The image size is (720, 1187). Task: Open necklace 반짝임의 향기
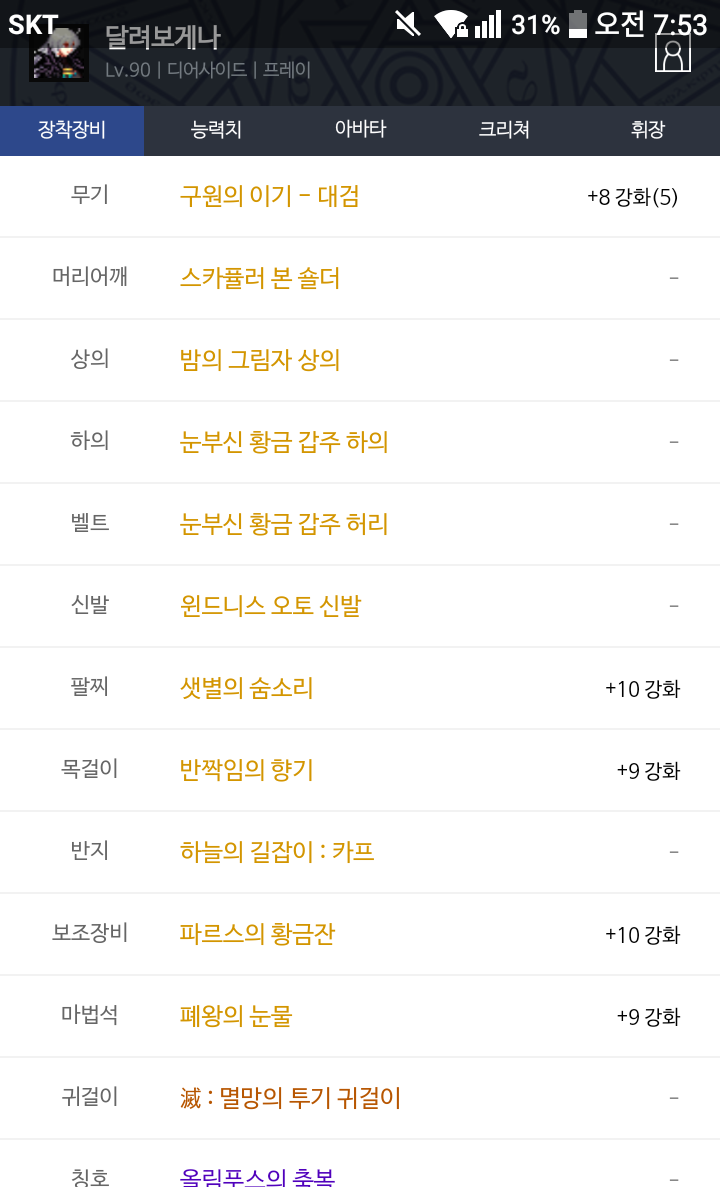(x=246, y=770)
